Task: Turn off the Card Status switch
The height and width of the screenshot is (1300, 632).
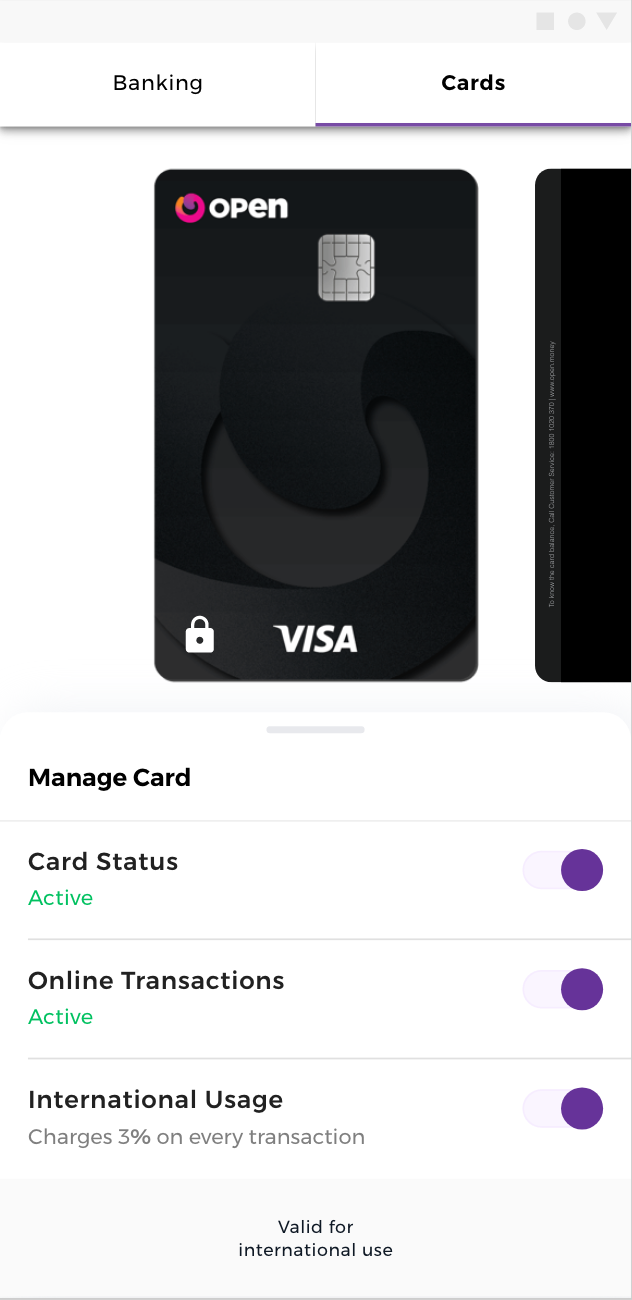Action: click(x=564, y=870)
